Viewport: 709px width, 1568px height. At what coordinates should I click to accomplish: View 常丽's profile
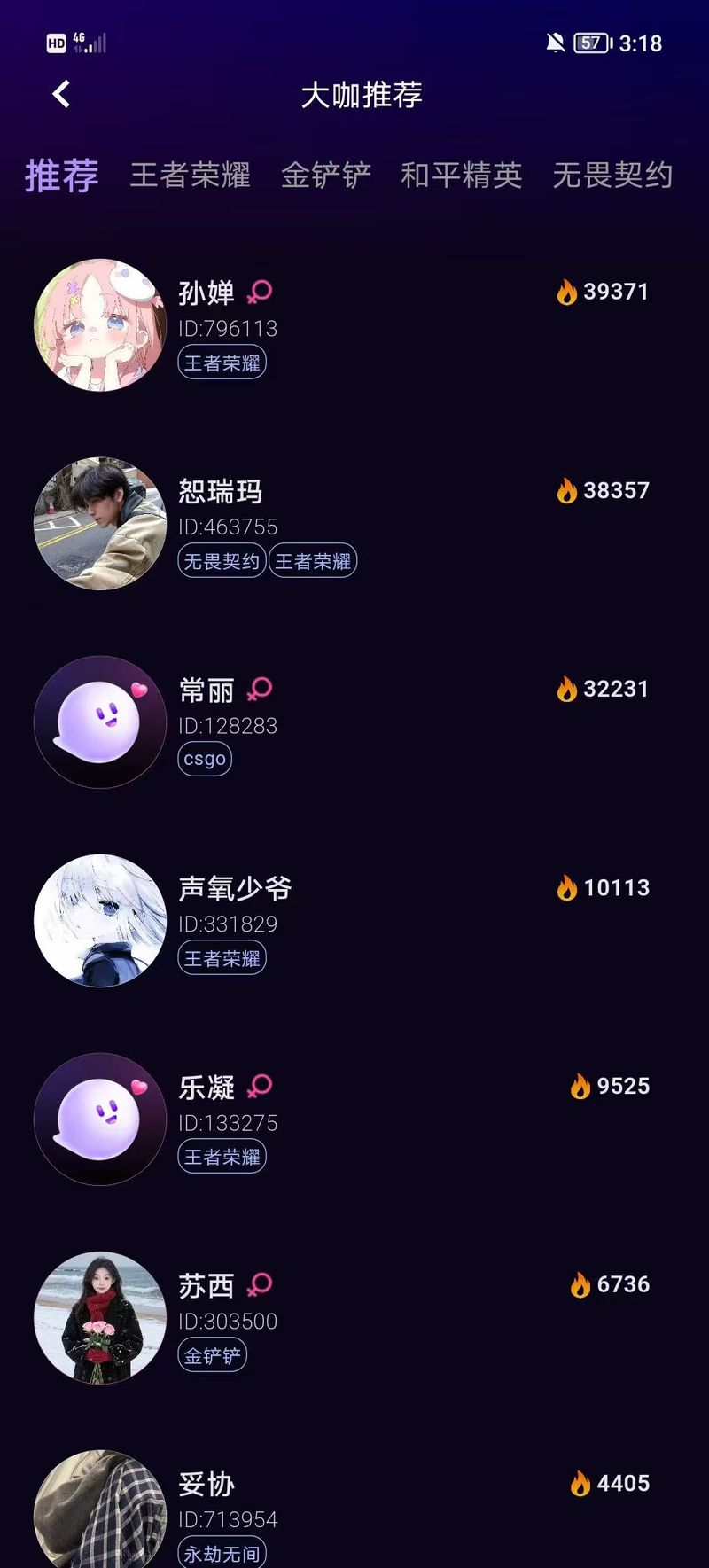[x=354, y=722]
